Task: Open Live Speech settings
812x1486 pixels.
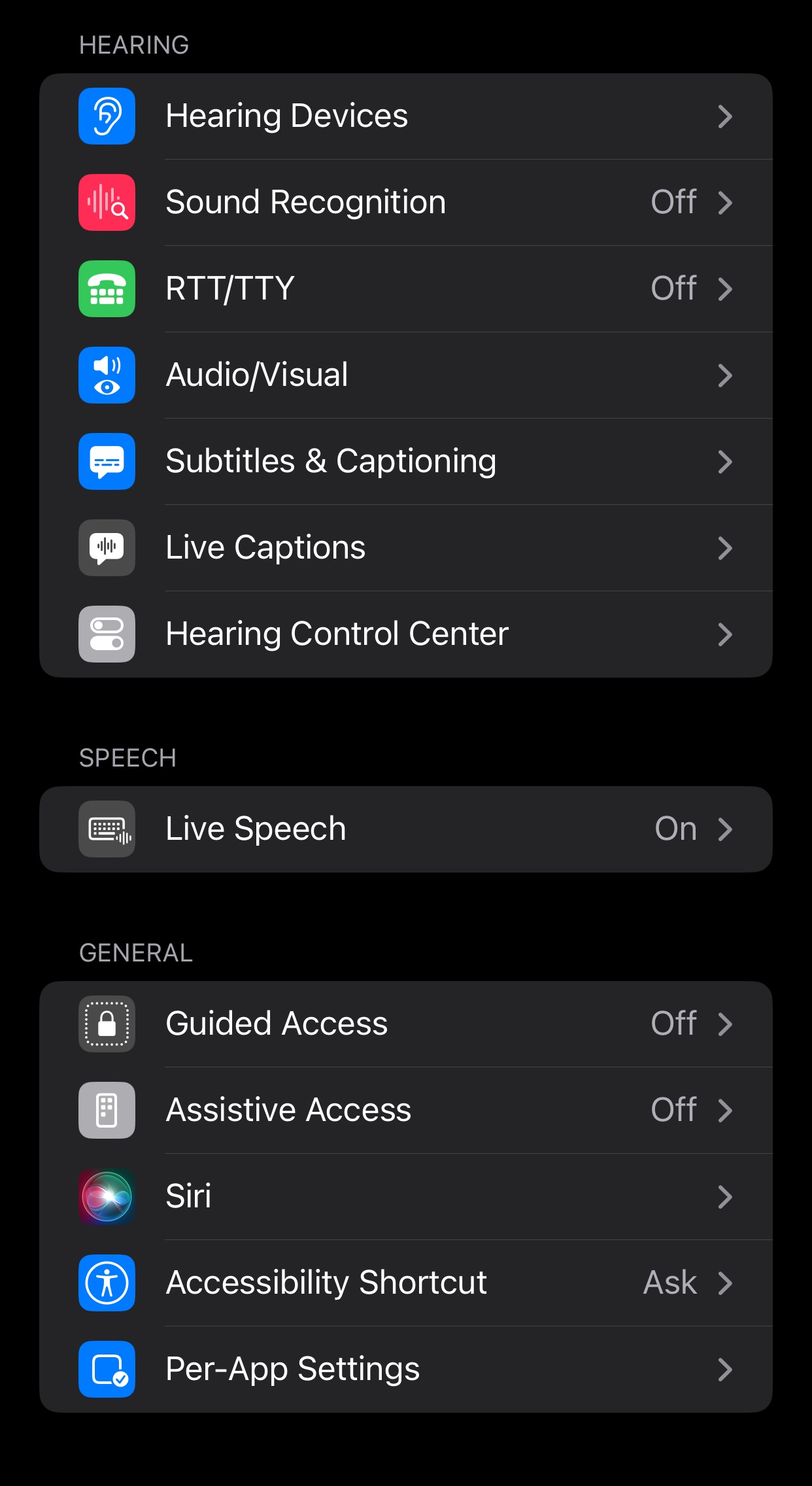Action: [405, 829]
